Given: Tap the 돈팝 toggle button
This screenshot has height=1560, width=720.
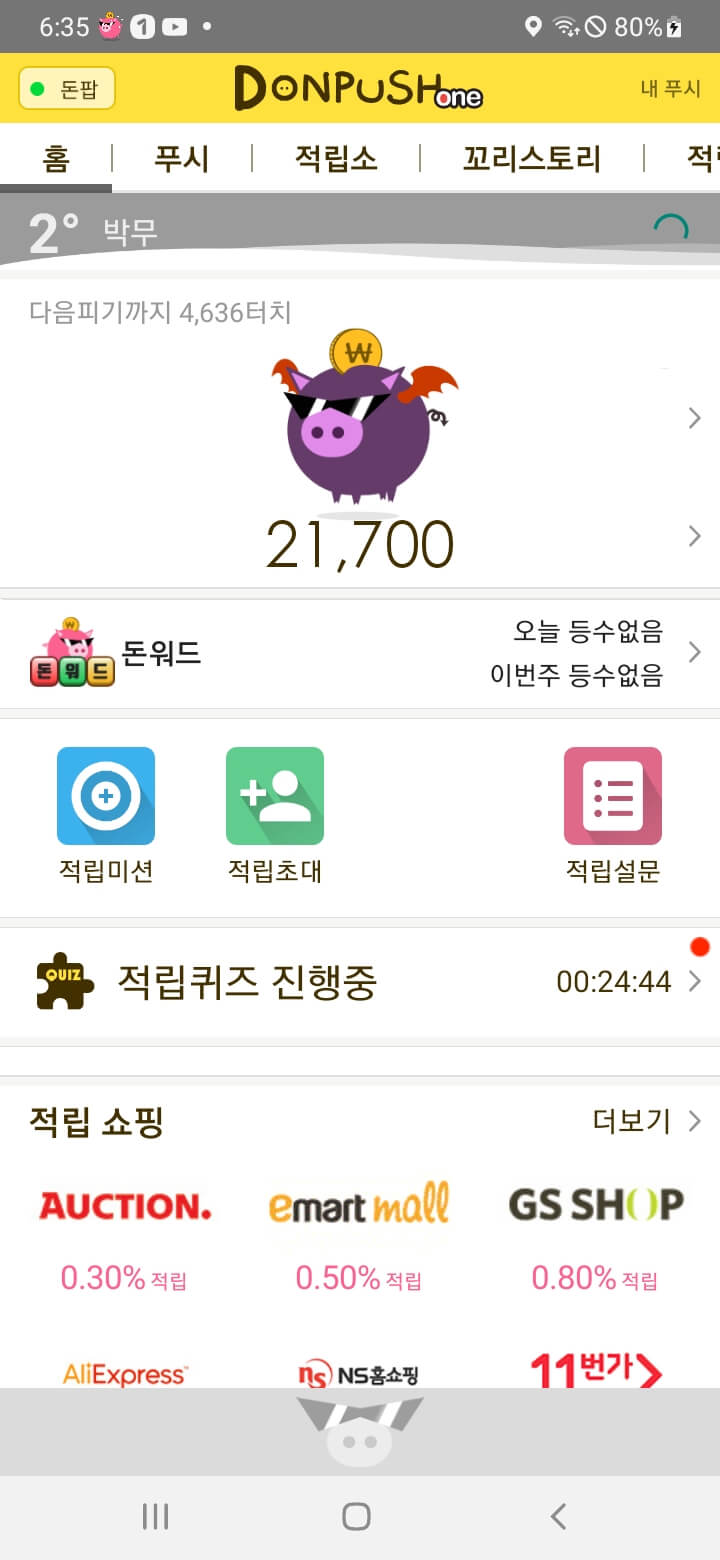Looking at the screenshot, I should (x=67, y=89).
